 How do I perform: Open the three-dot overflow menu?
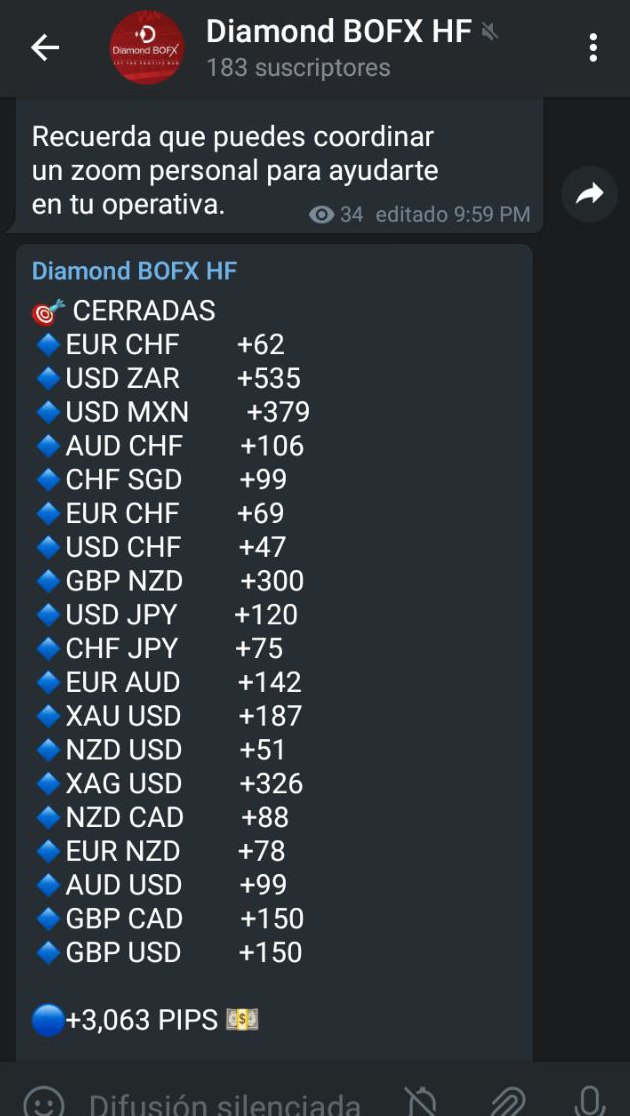(594, 47)
